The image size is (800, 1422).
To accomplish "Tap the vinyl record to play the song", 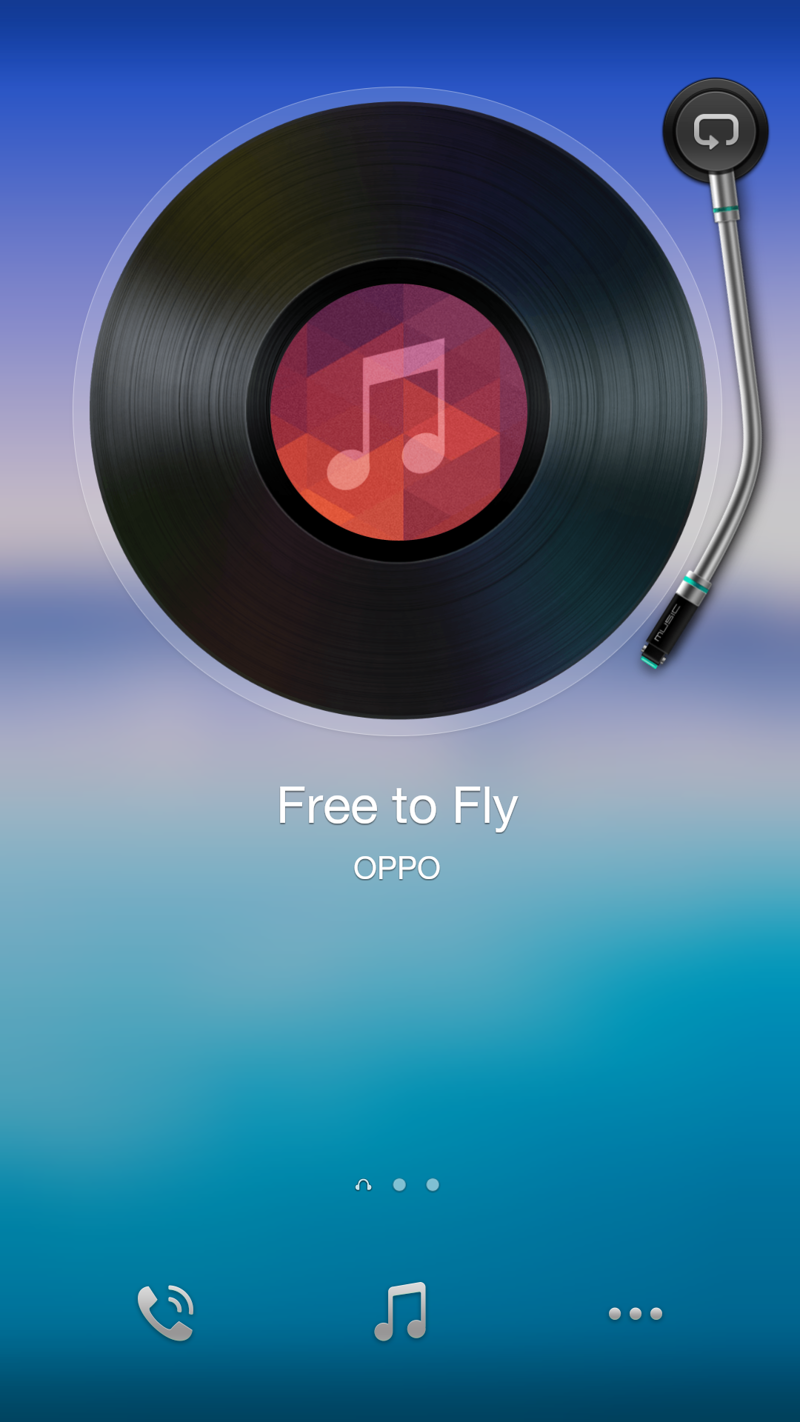I will 398,410.
